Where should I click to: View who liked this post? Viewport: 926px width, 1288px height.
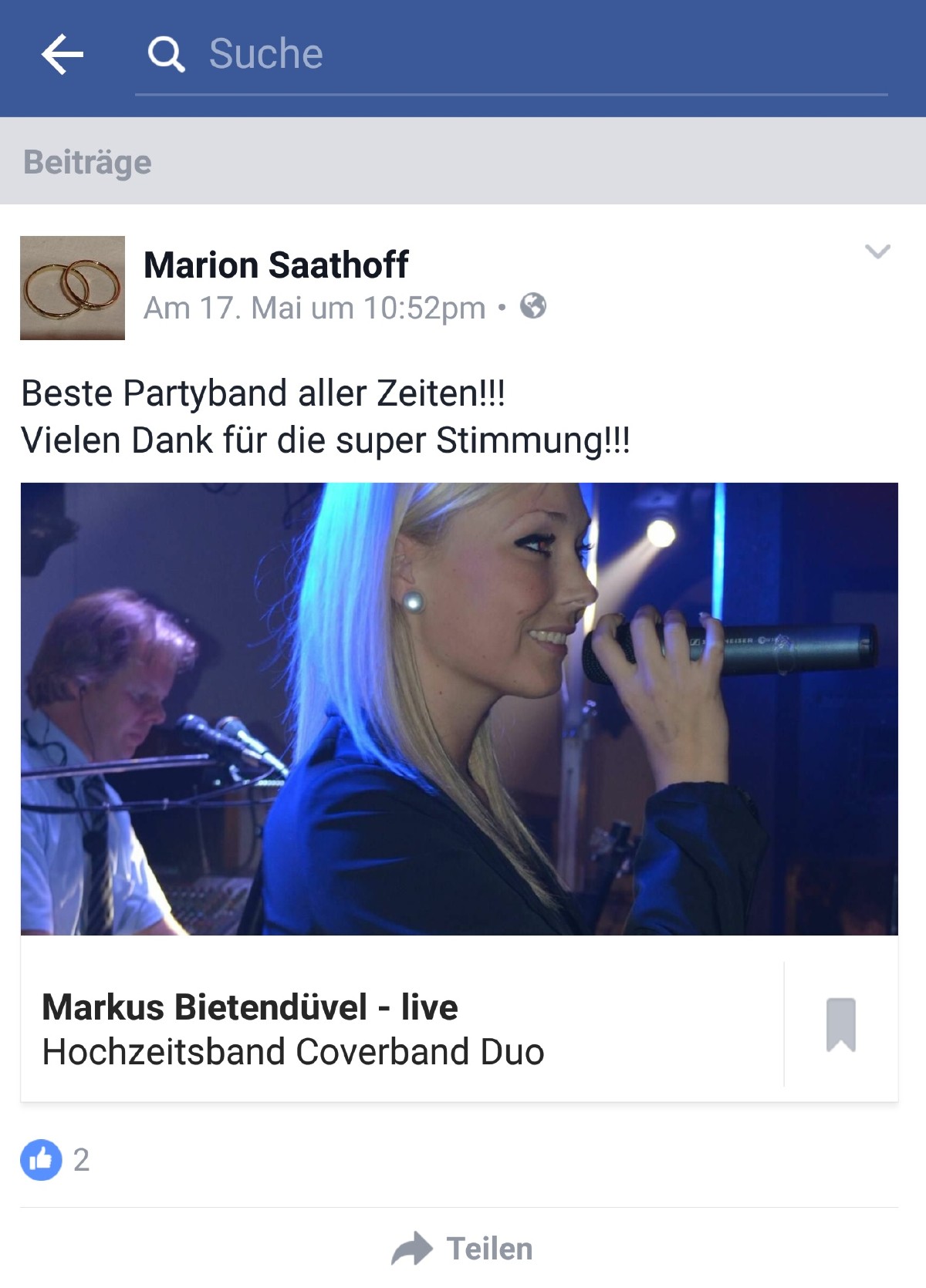pos(56,1159)
